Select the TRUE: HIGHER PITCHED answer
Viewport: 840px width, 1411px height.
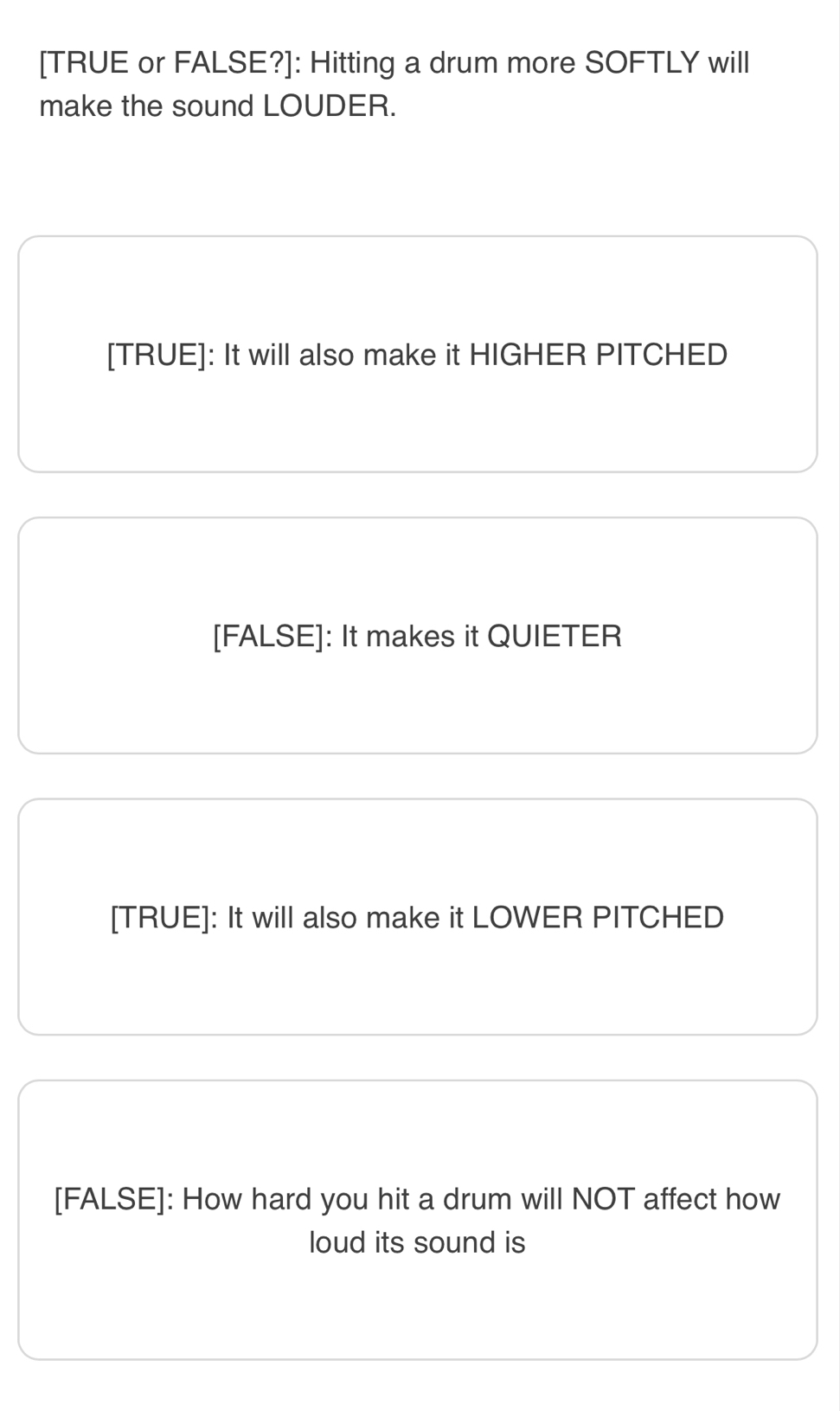[x=418, y=355]
